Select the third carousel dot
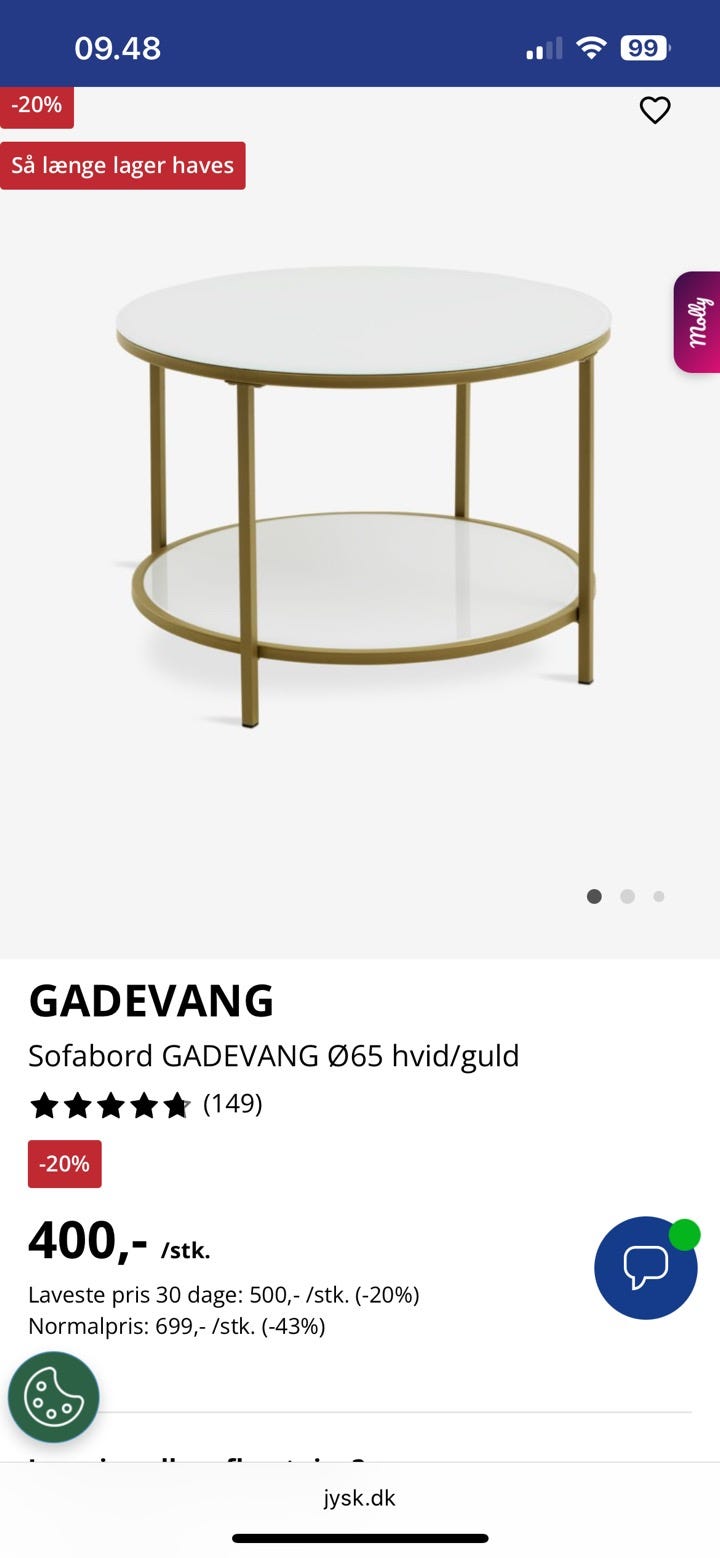This screenshot has width=720, height=1558. click(x=658, y=897)
